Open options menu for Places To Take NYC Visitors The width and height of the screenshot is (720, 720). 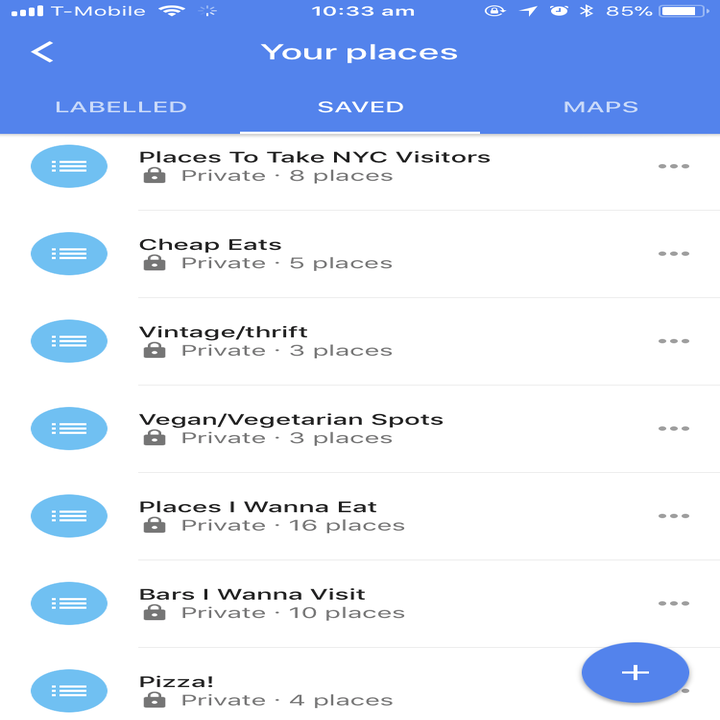point(673,166)
